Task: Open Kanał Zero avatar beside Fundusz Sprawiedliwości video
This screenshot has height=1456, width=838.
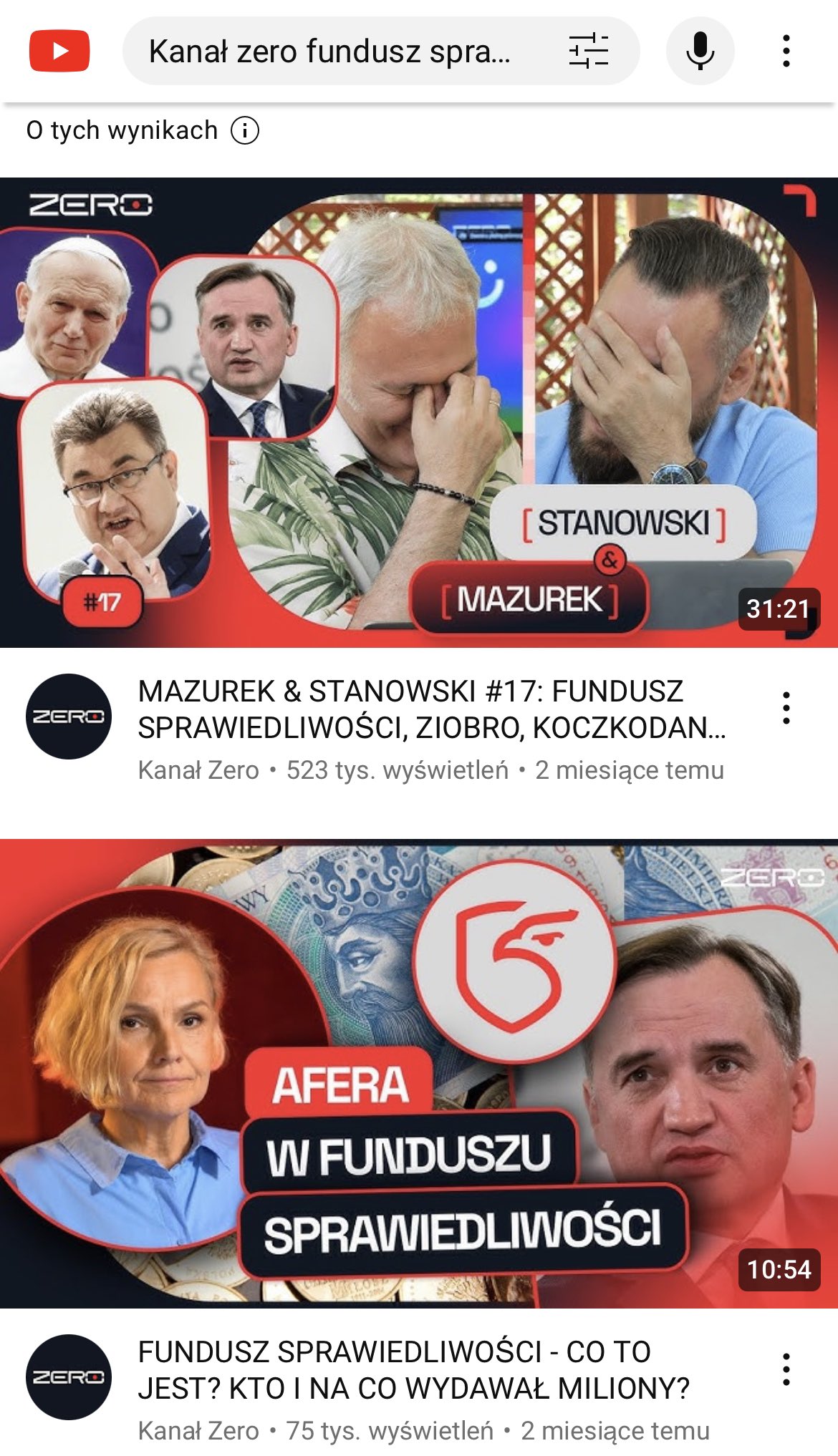Action: pos(69,1377)
